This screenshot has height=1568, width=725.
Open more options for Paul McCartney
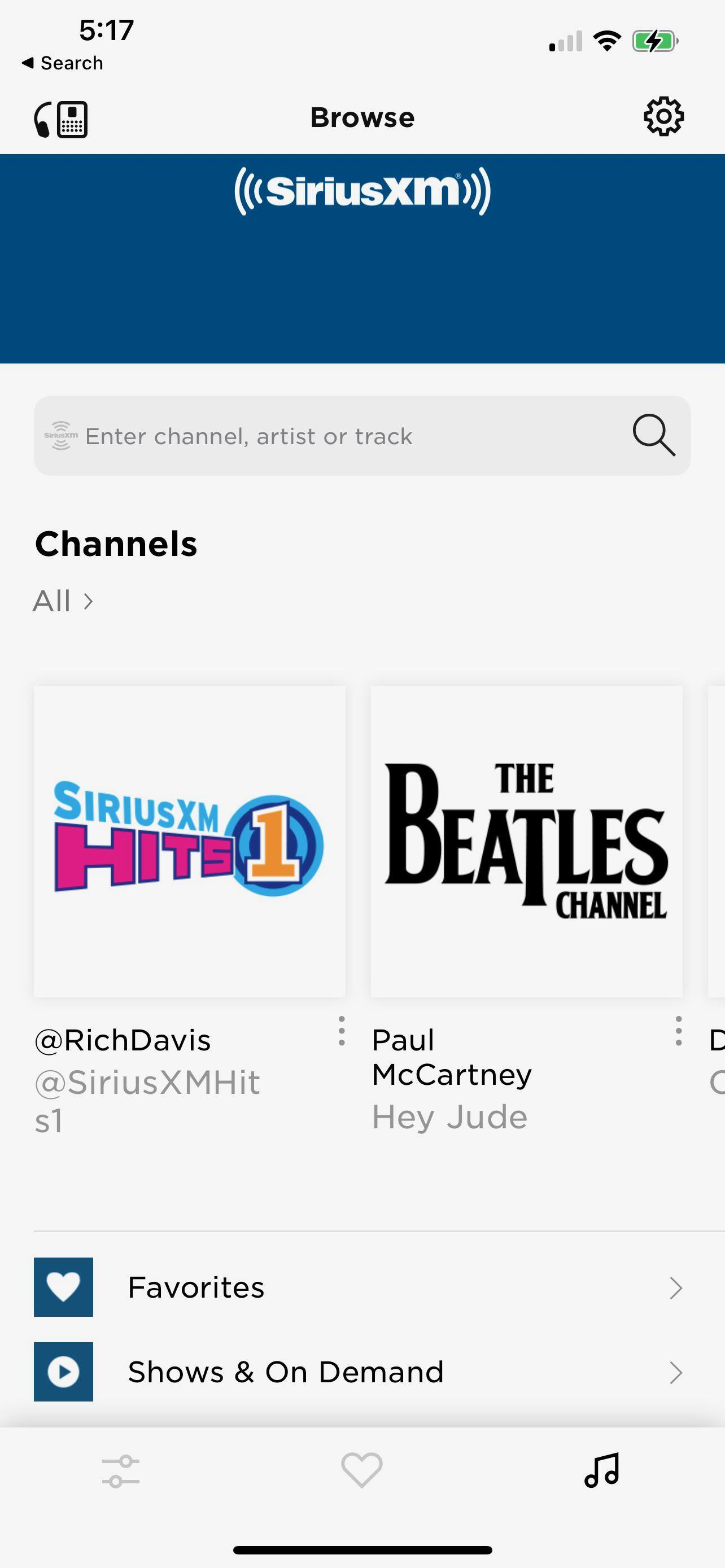(678, 1031)
